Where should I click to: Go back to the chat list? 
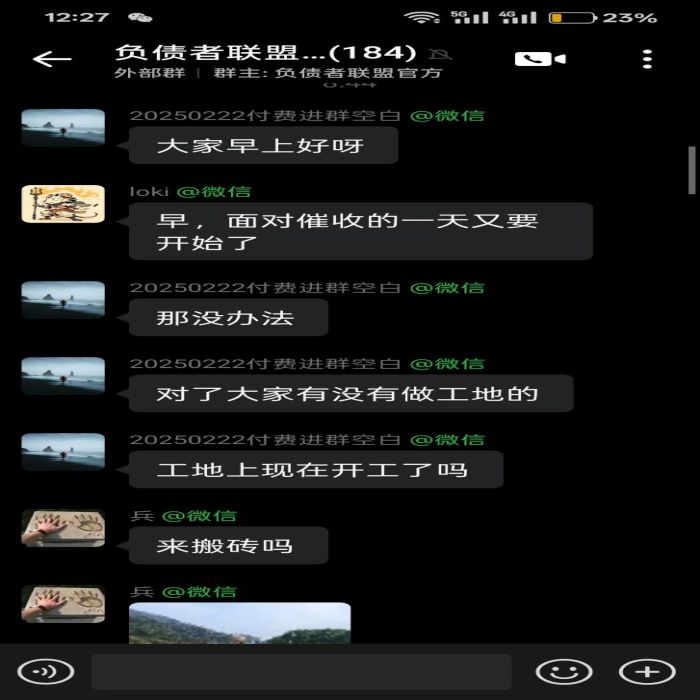52,59
